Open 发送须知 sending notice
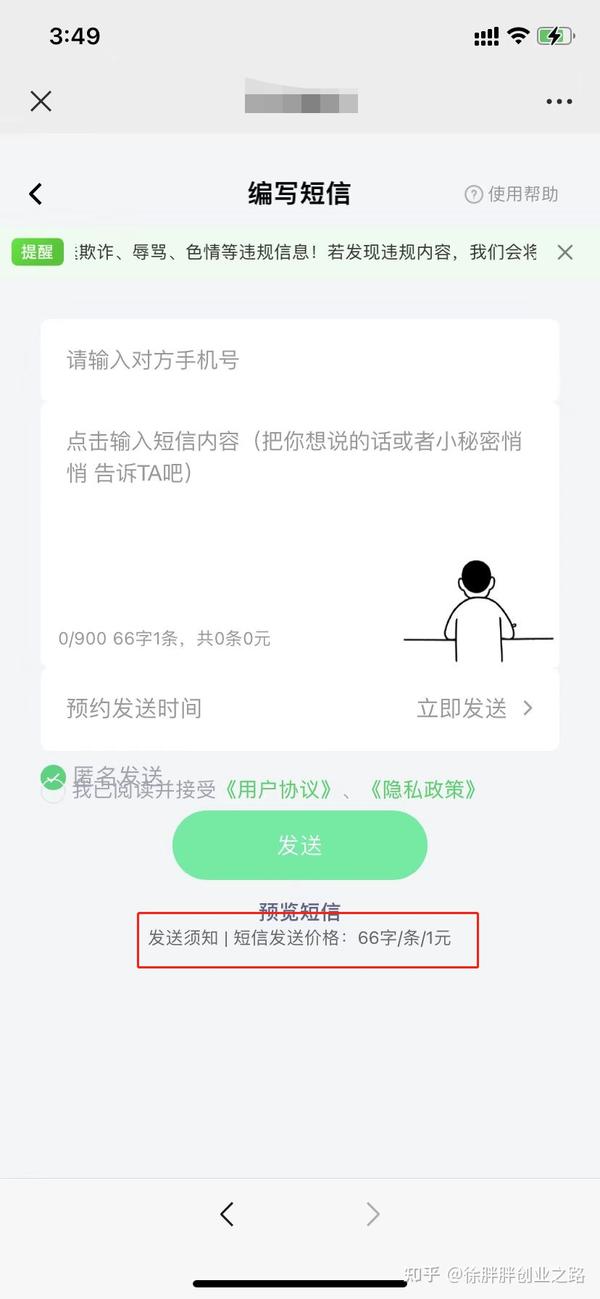 pos(183,938)
